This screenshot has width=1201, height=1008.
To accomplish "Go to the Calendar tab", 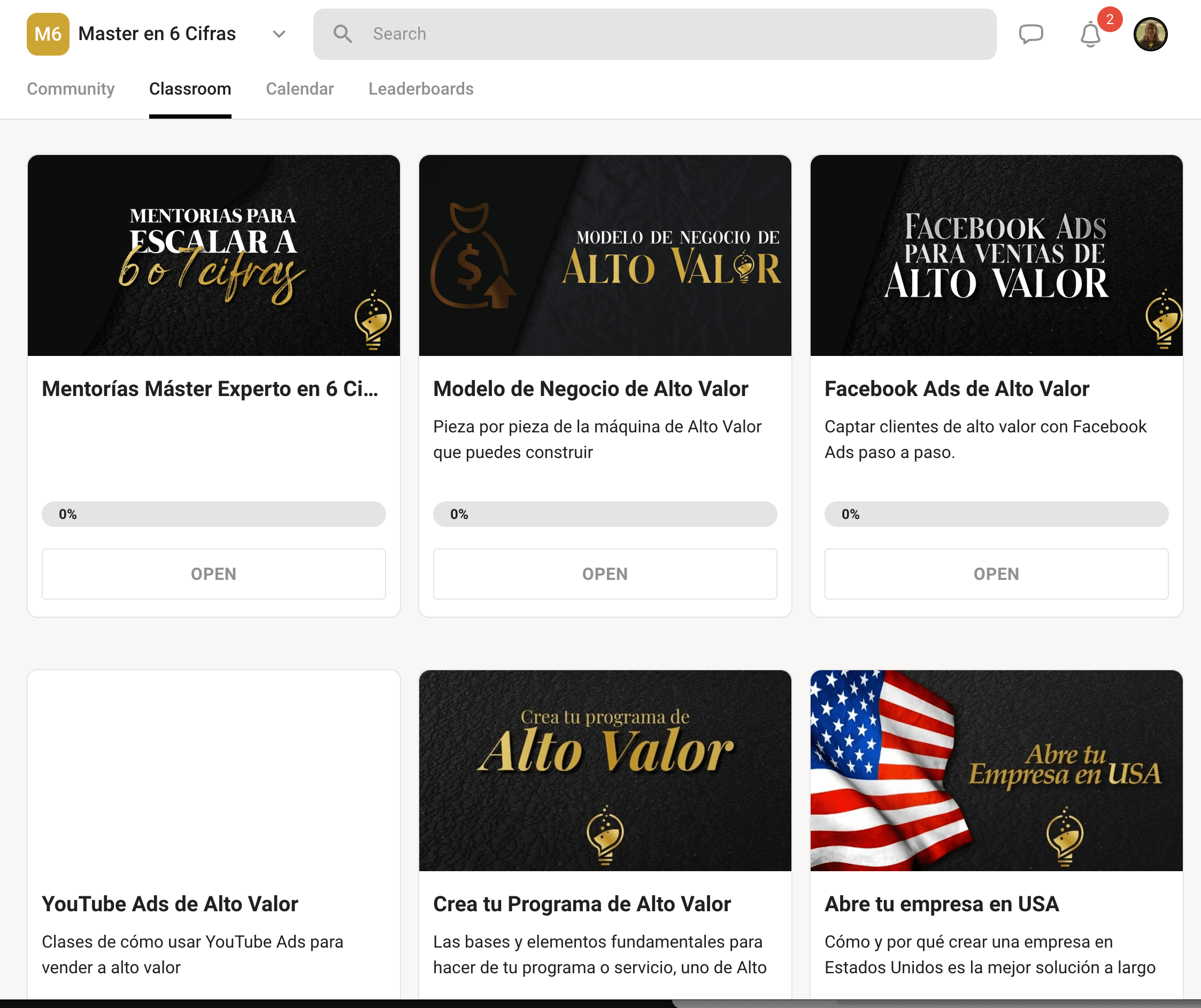I will pyautogui.click(x=299, y=89).
